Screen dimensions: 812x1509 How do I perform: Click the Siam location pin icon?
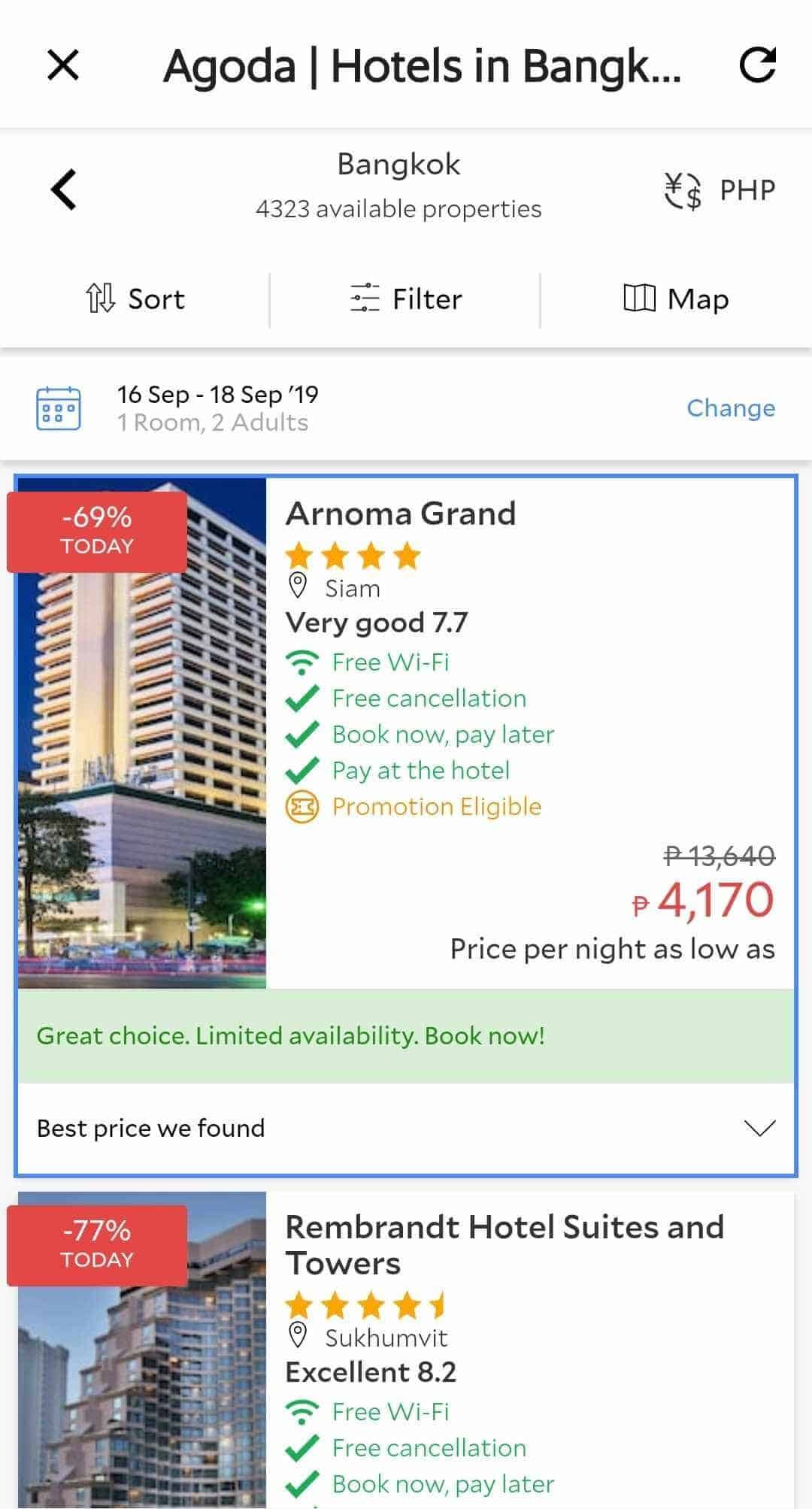point(298,586)
